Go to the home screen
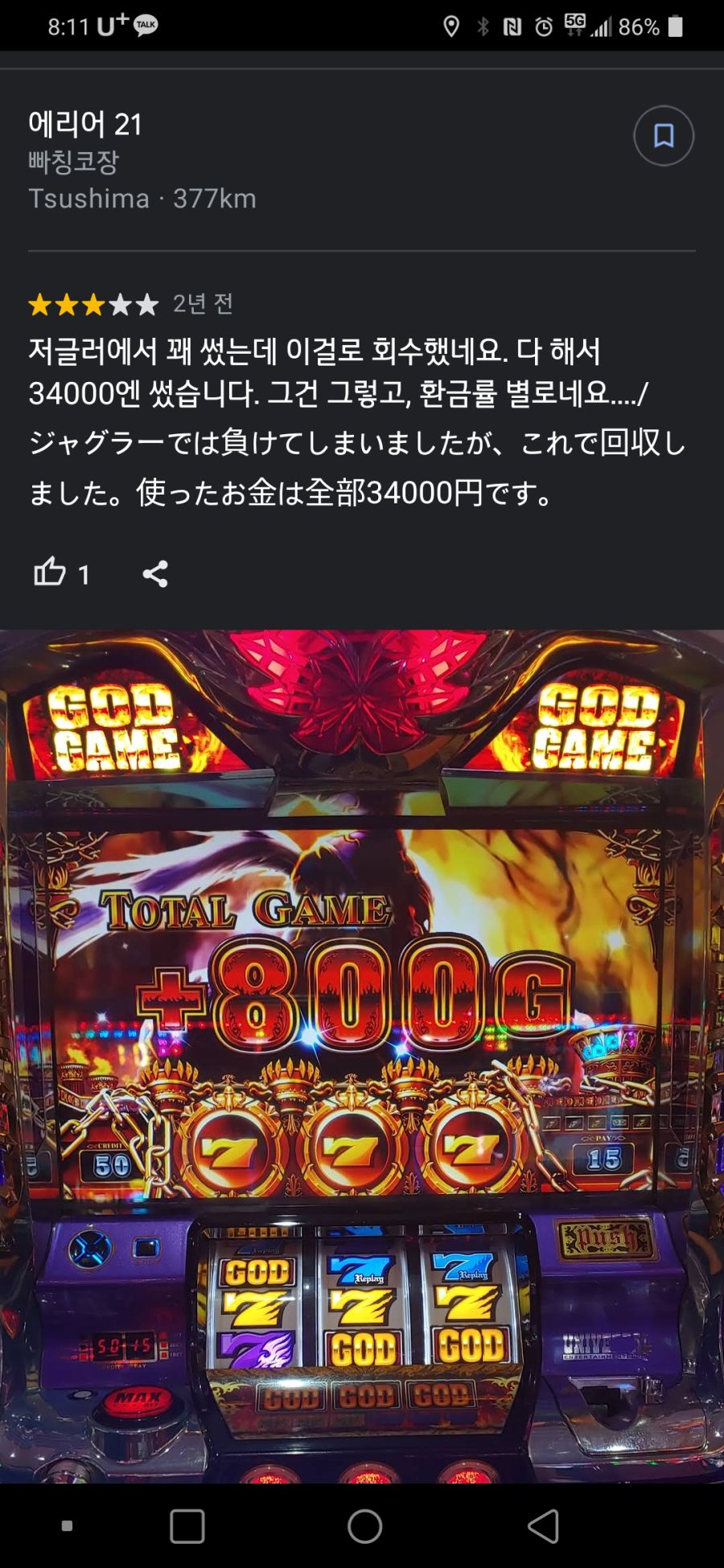The width and height of the screenshot is (724, 1568). coord(364,1525)
